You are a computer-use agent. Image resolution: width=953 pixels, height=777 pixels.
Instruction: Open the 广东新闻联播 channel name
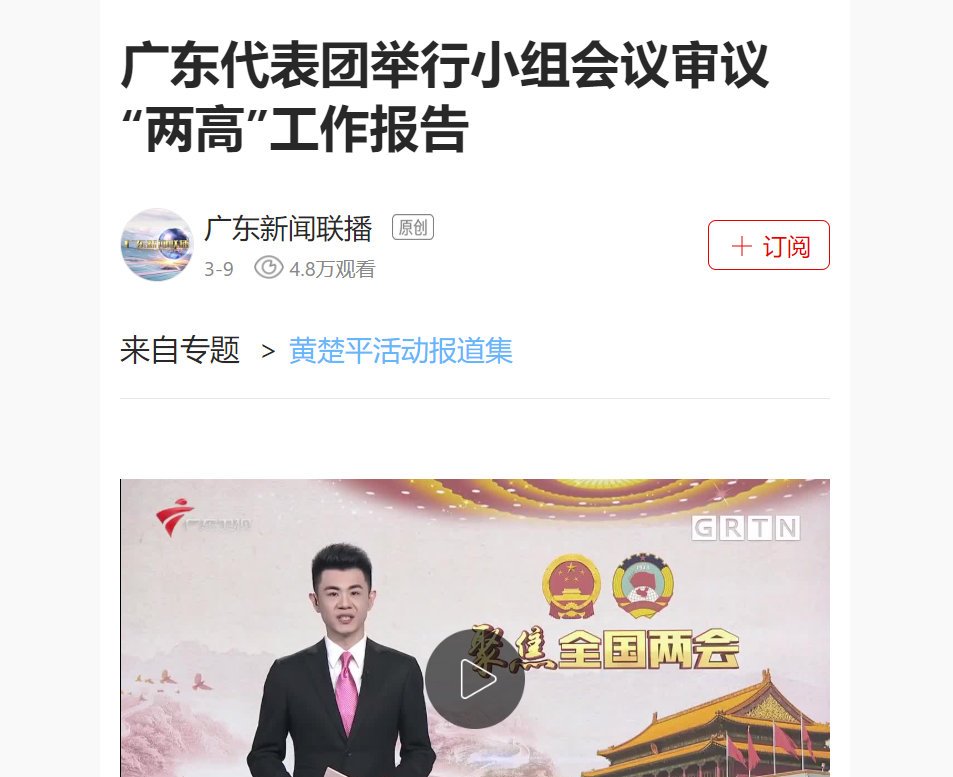pos(288,229)
